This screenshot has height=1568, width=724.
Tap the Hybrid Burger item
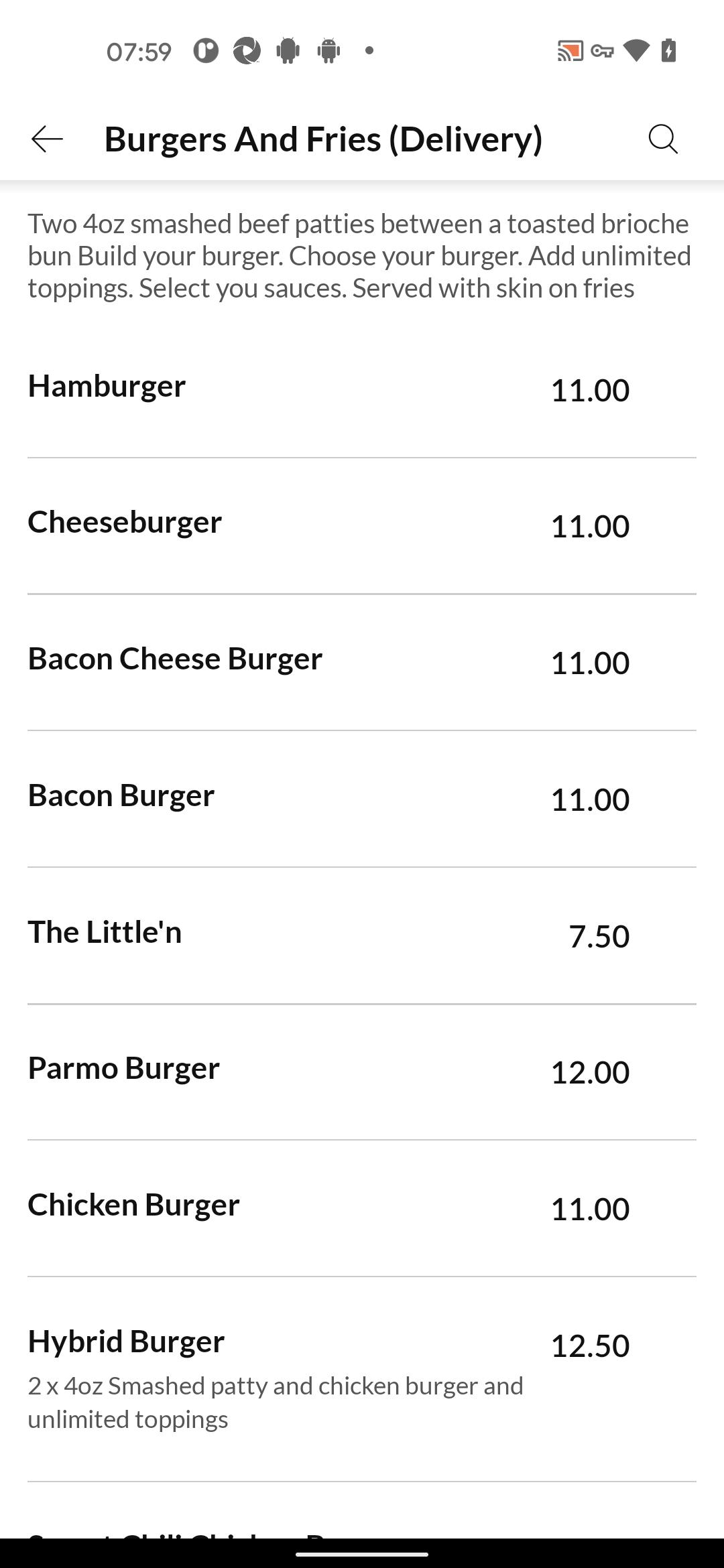[x=362, y=1379]
